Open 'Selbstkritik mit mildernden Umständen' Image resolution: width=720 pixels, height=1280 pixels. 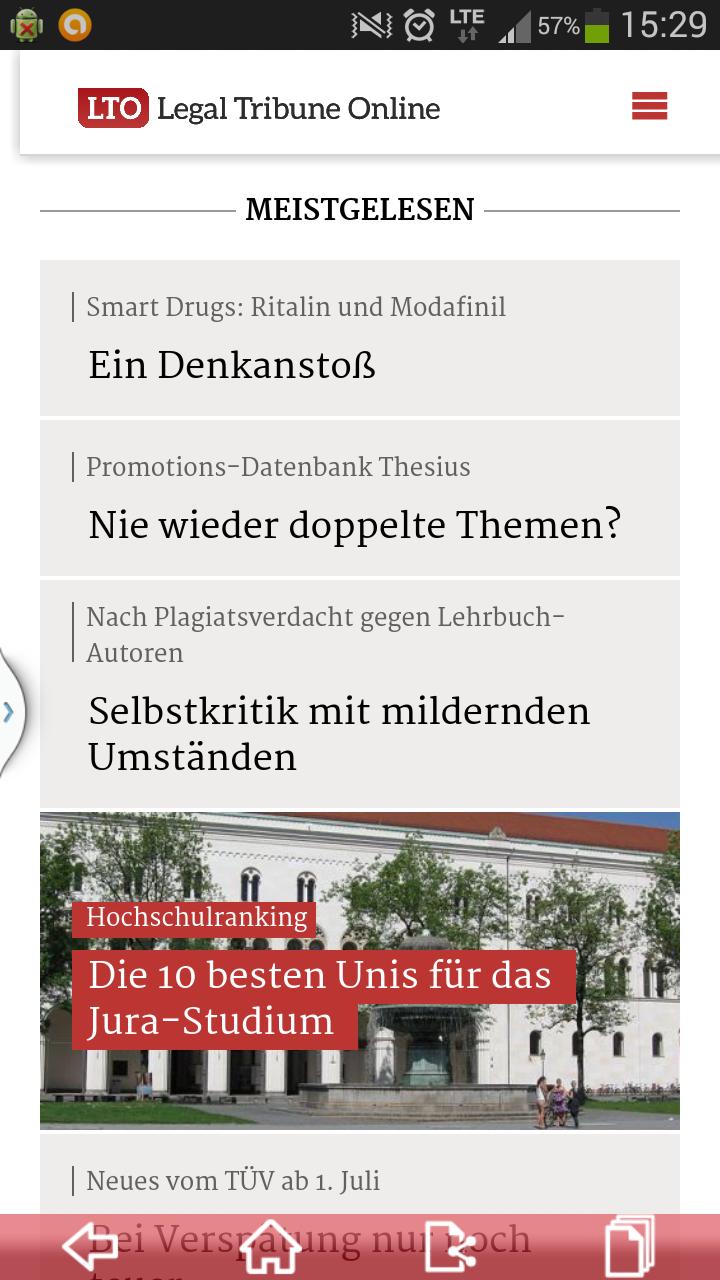click(338, 733)
